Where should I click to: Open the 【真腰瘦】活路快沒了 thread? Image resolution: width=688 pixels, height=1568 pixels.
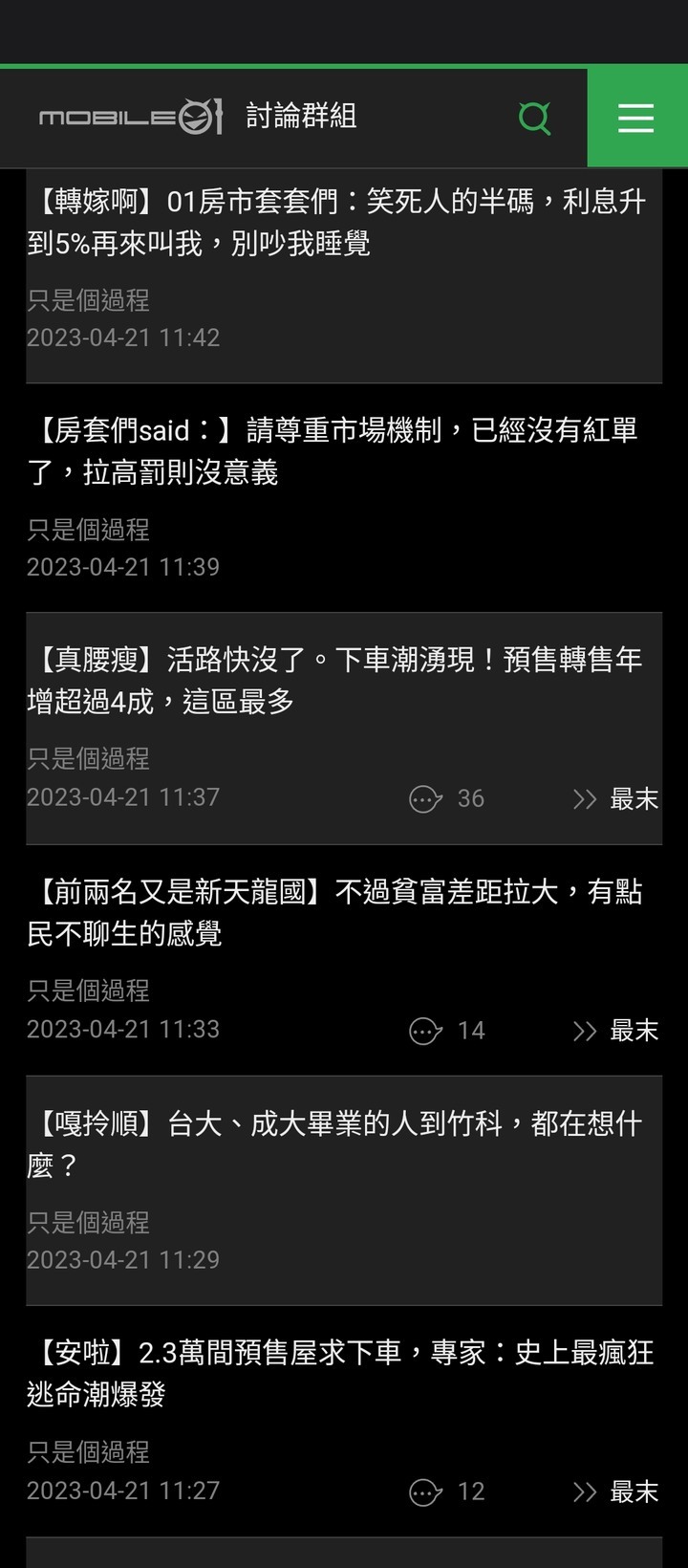(334, 681)
